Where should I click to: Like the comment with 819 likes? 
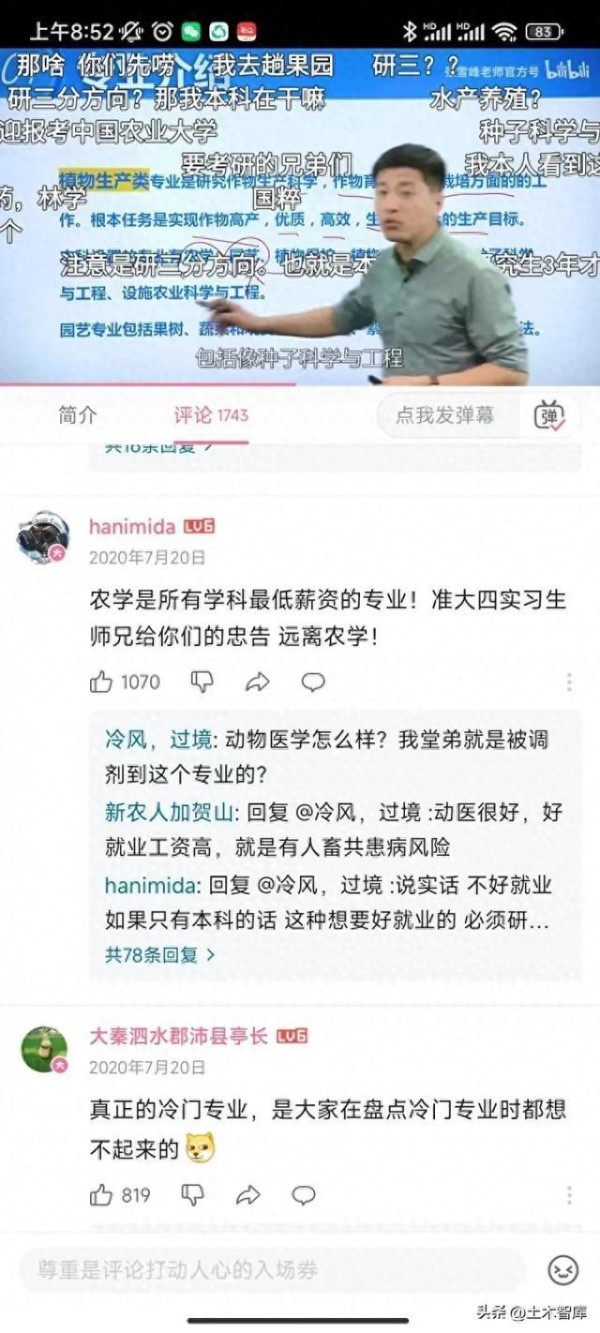point(120,1195)
